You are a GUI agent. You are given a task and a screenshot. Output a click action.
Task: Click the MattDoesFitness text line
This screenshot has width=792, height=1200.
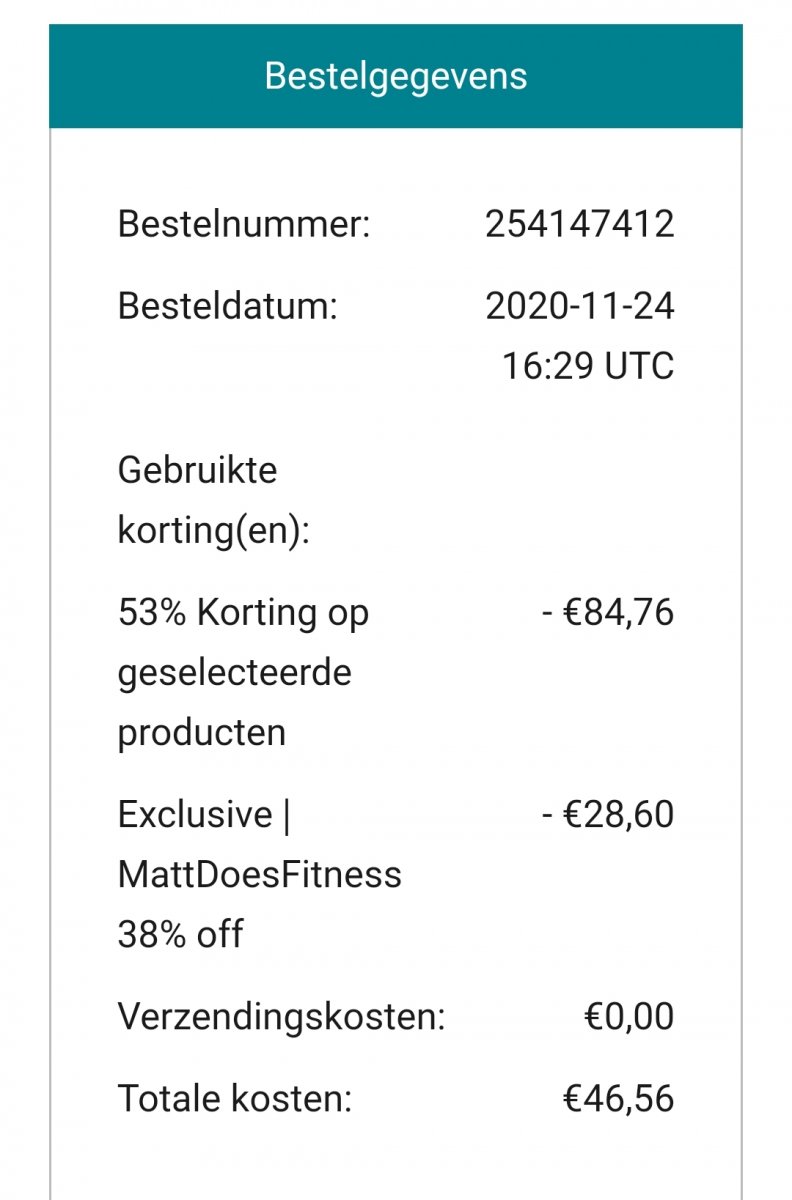(x=260, y=873)
